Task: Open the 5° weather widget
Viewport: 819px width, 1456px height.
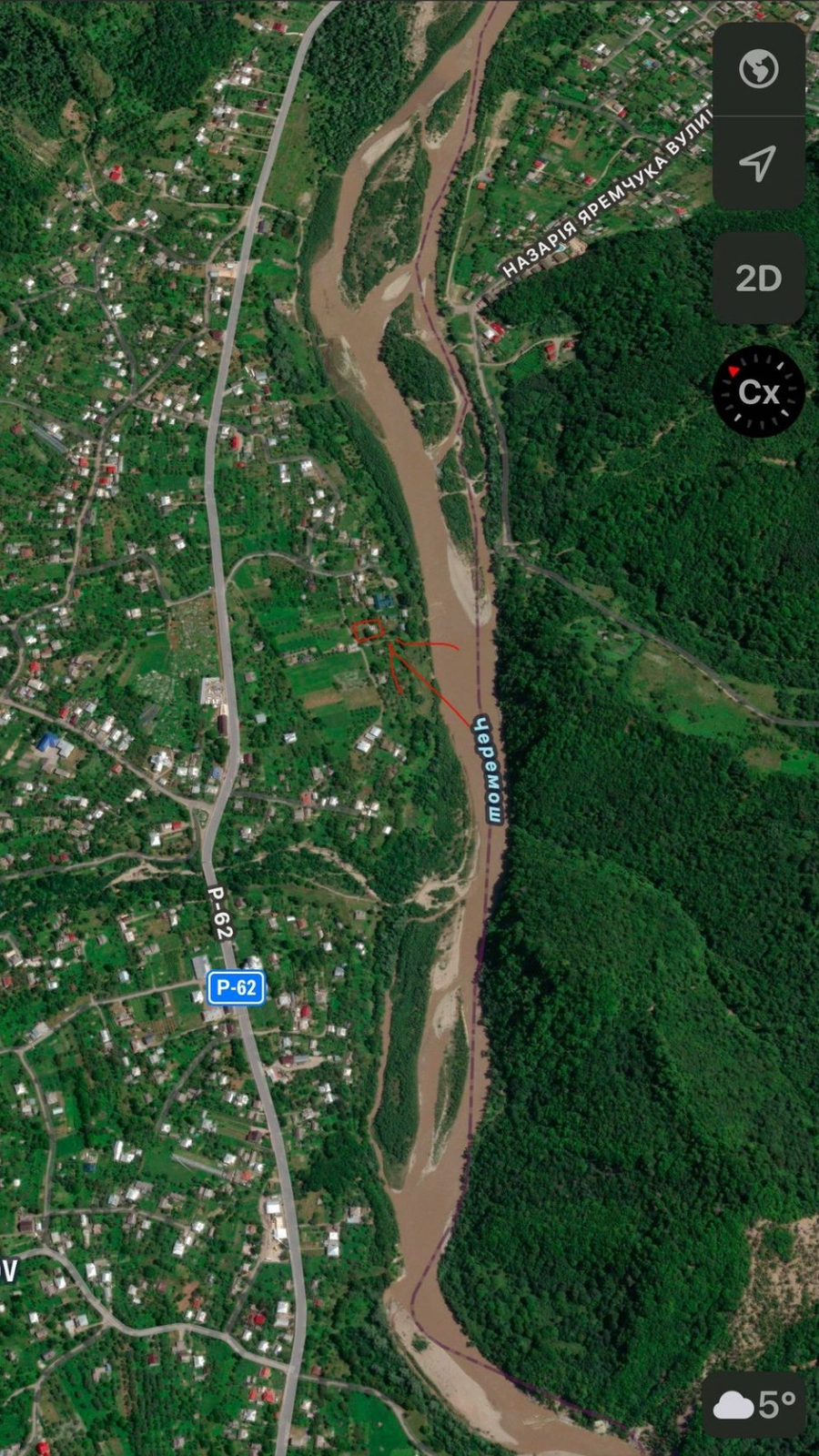Action: coord(754,1405)
